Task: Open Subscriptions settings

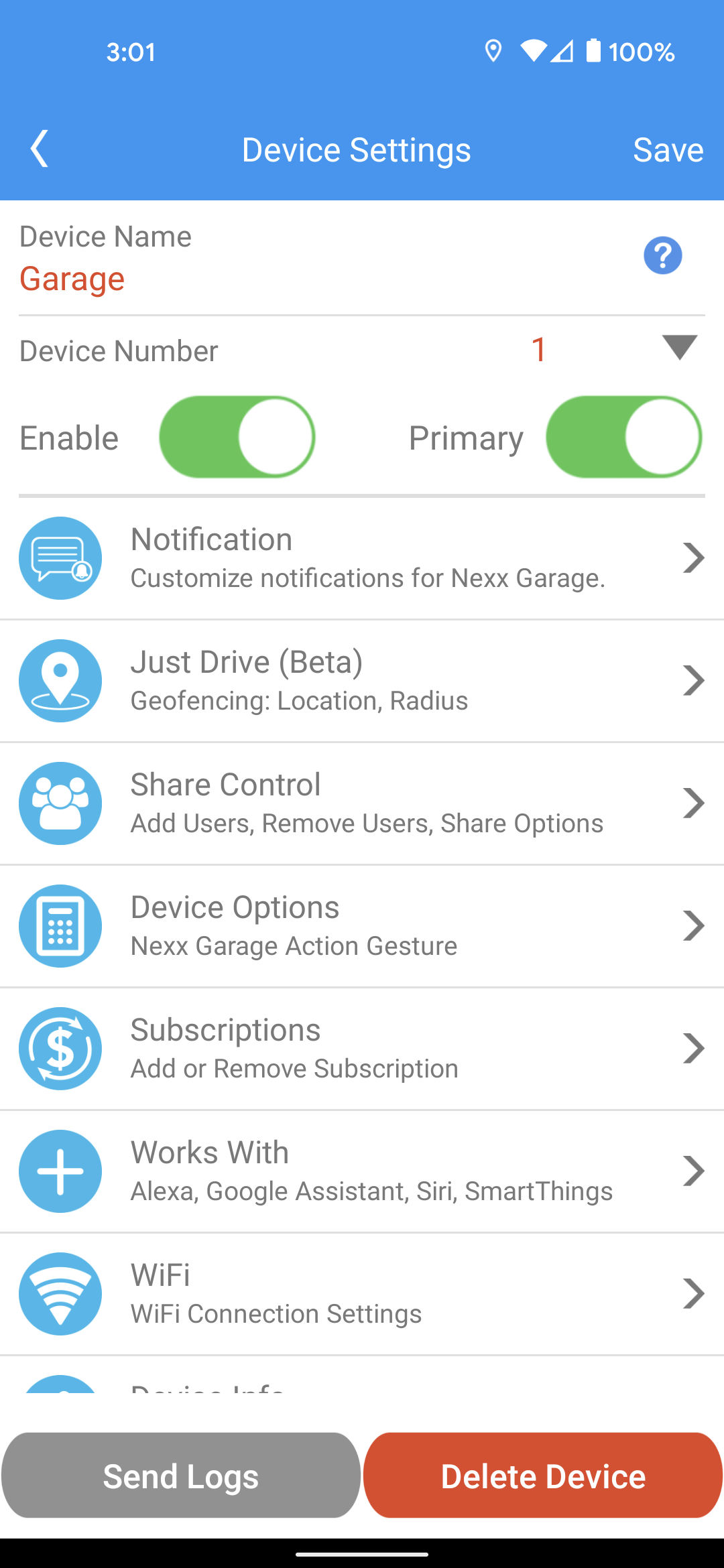Action: pos(362,1048)
